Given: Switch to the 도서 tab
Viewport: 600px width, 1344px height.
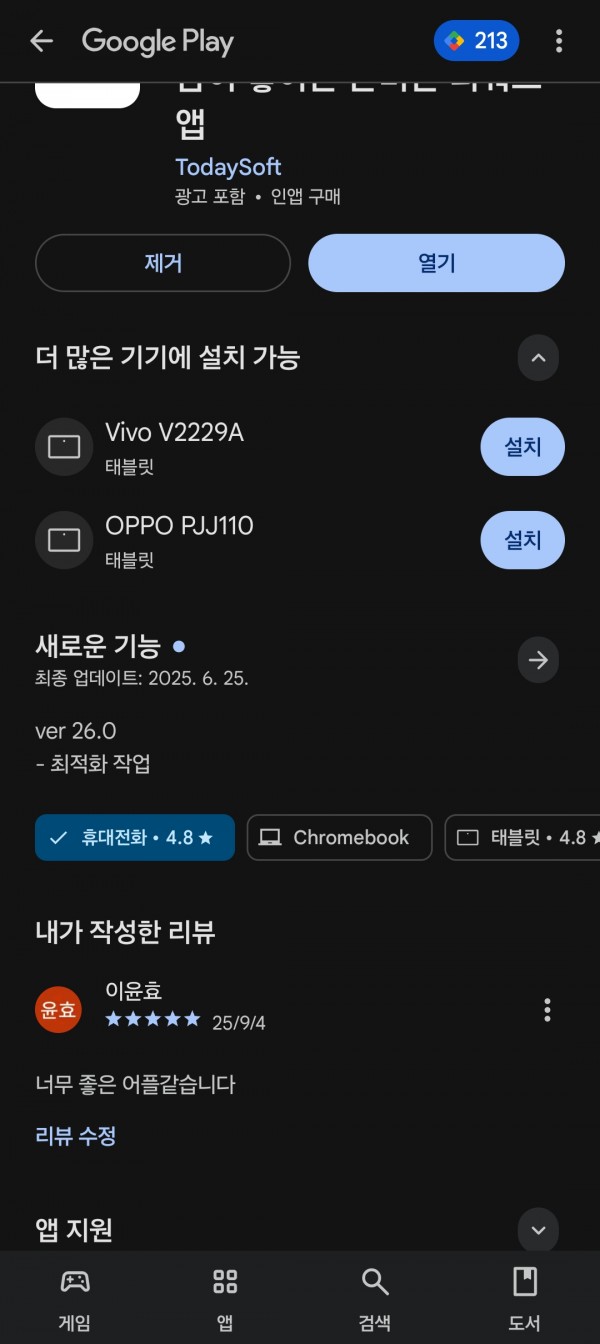Looking at the screenshot, I should pyautogui.click(x=525, y=1298).
